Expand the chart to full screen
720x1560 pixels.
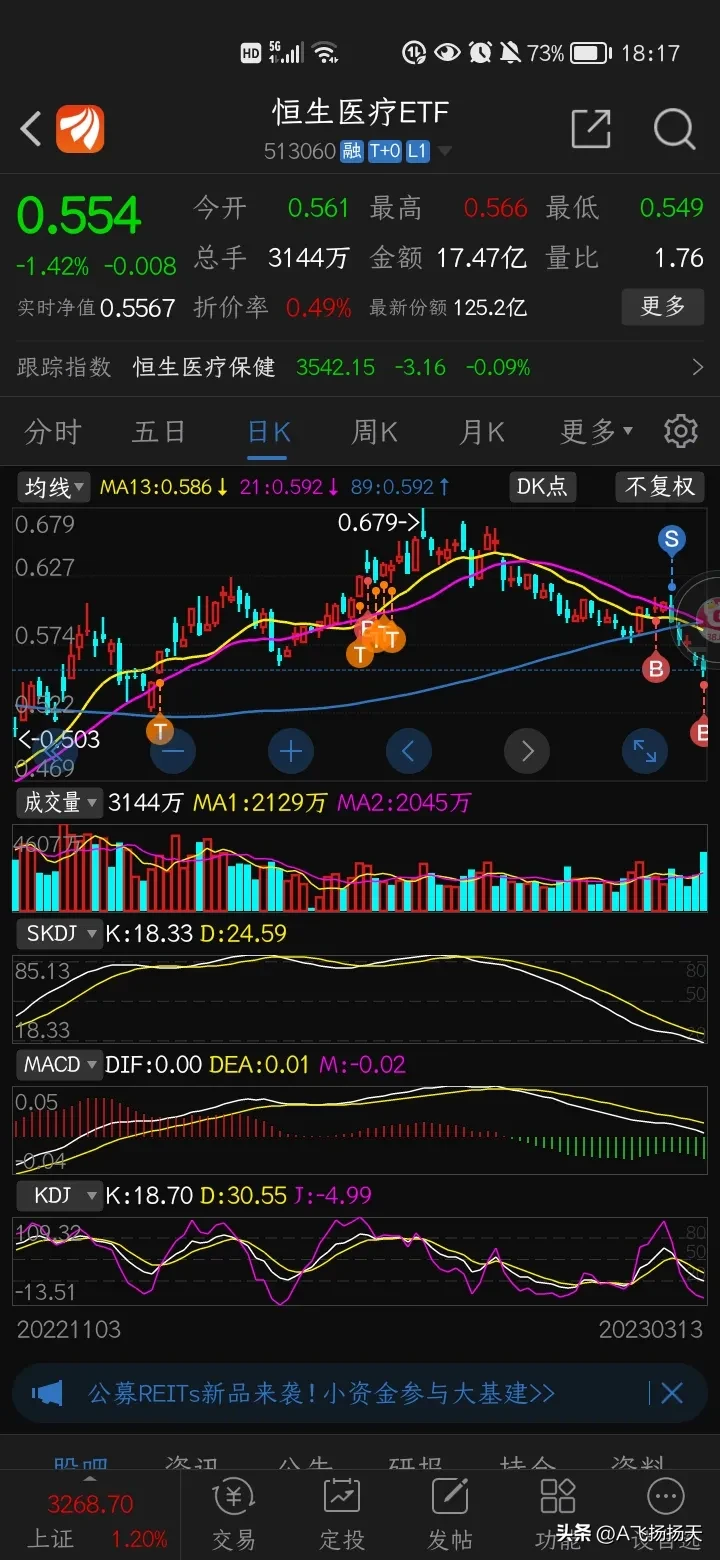tap(644, 750)
